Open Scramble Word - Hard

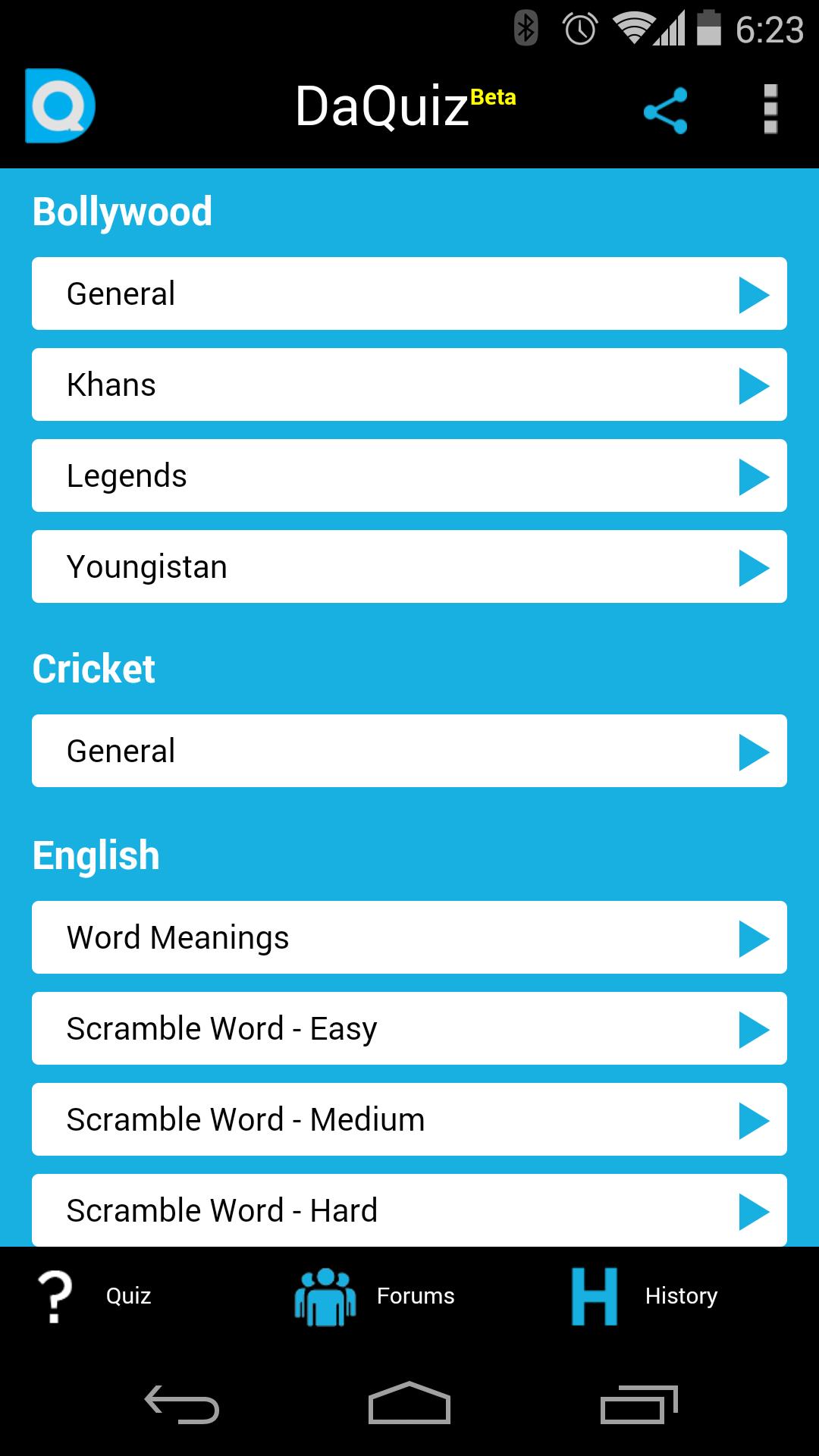[x=409, y=1210]
